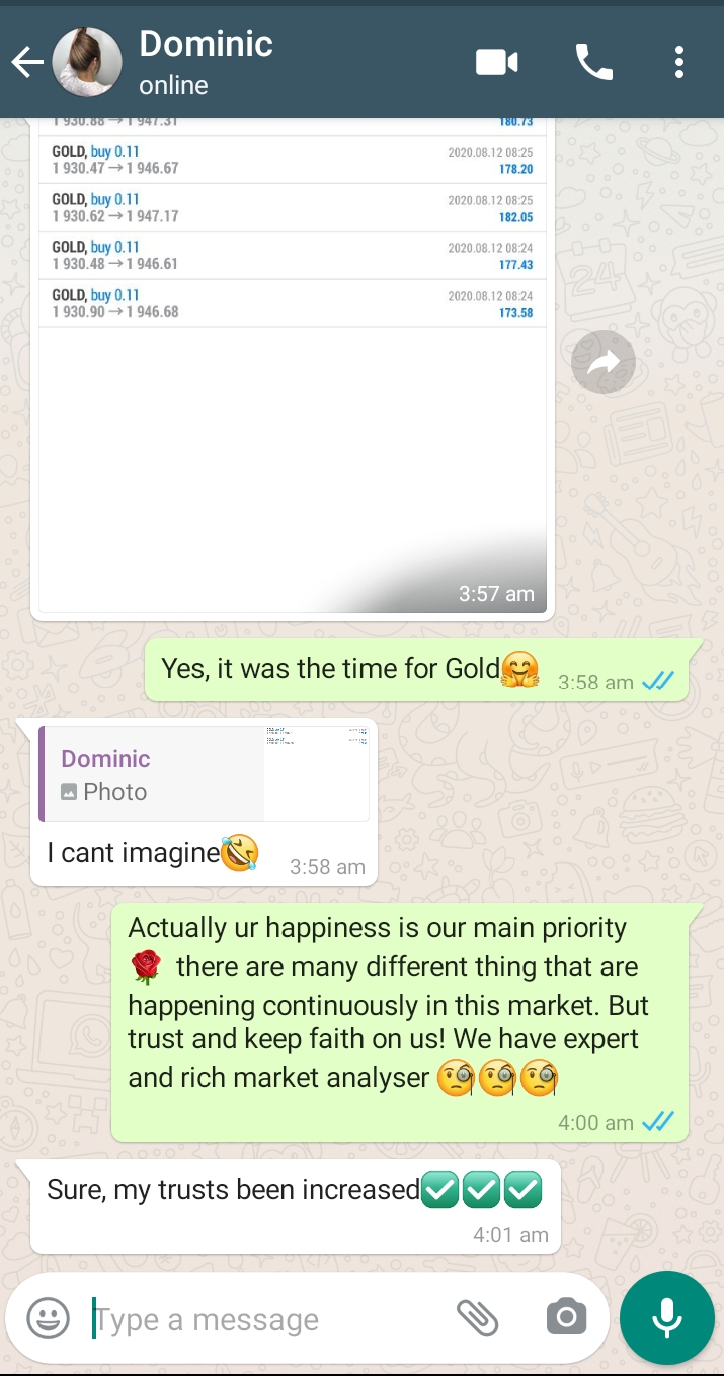Open the camera from the message bar

(566, 1317)
